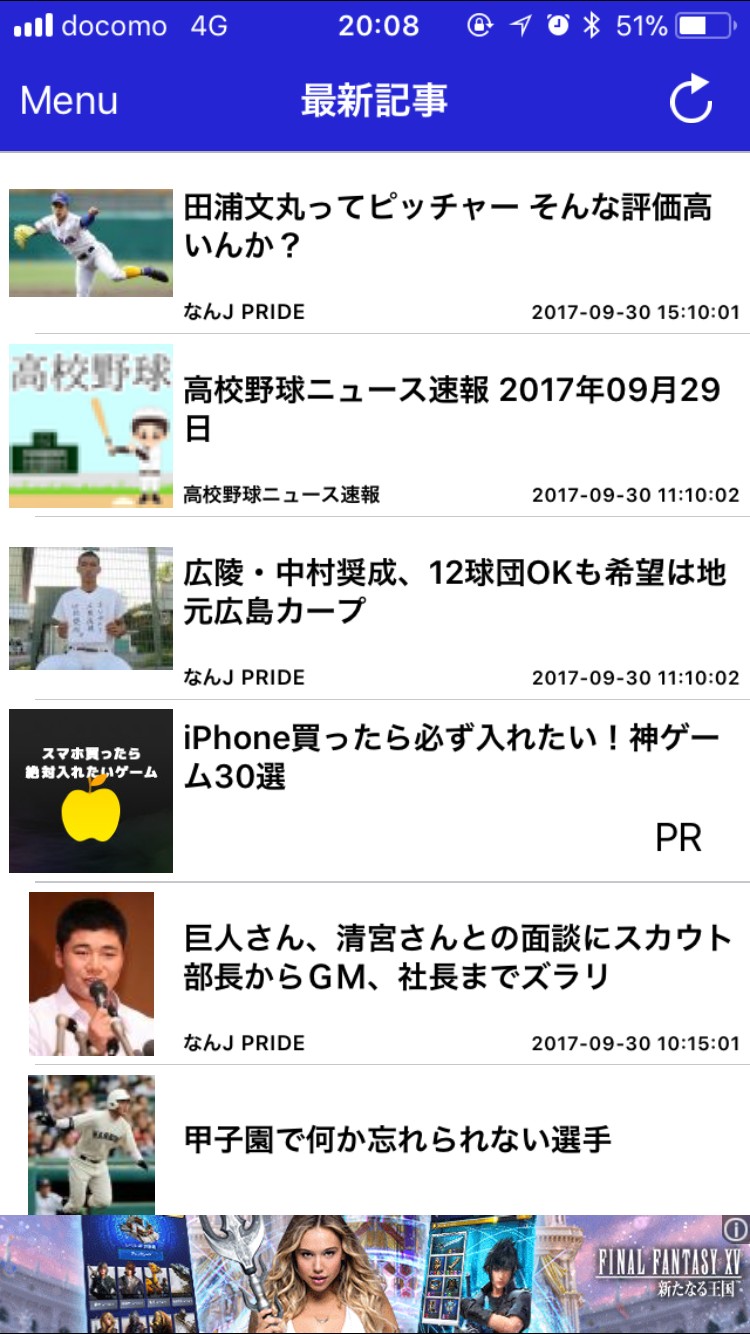Refresh the latest articles list
This screenshot has height=1334, width=750.
690,101
